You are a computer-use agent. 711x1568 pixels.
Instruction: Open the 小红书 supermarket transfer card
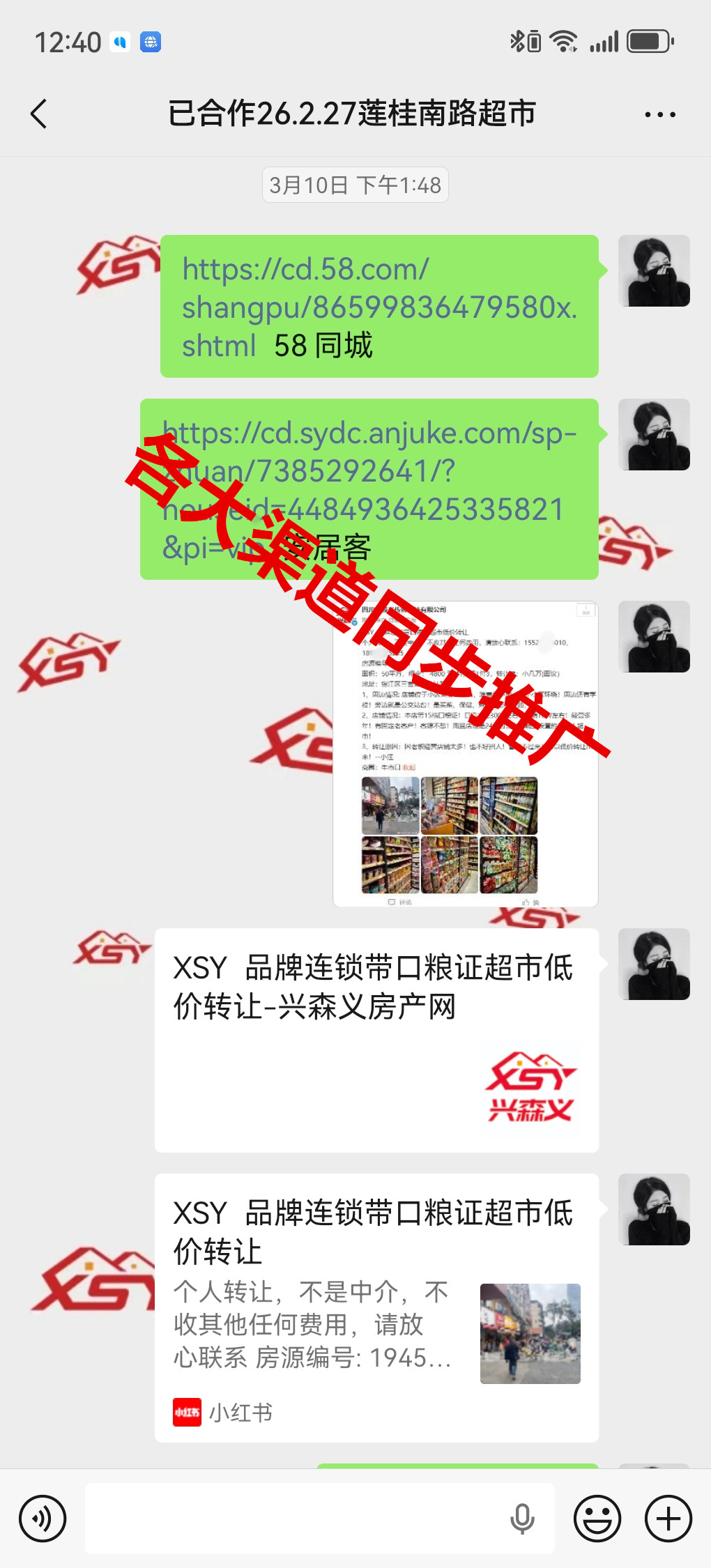tap(376, 1307)
